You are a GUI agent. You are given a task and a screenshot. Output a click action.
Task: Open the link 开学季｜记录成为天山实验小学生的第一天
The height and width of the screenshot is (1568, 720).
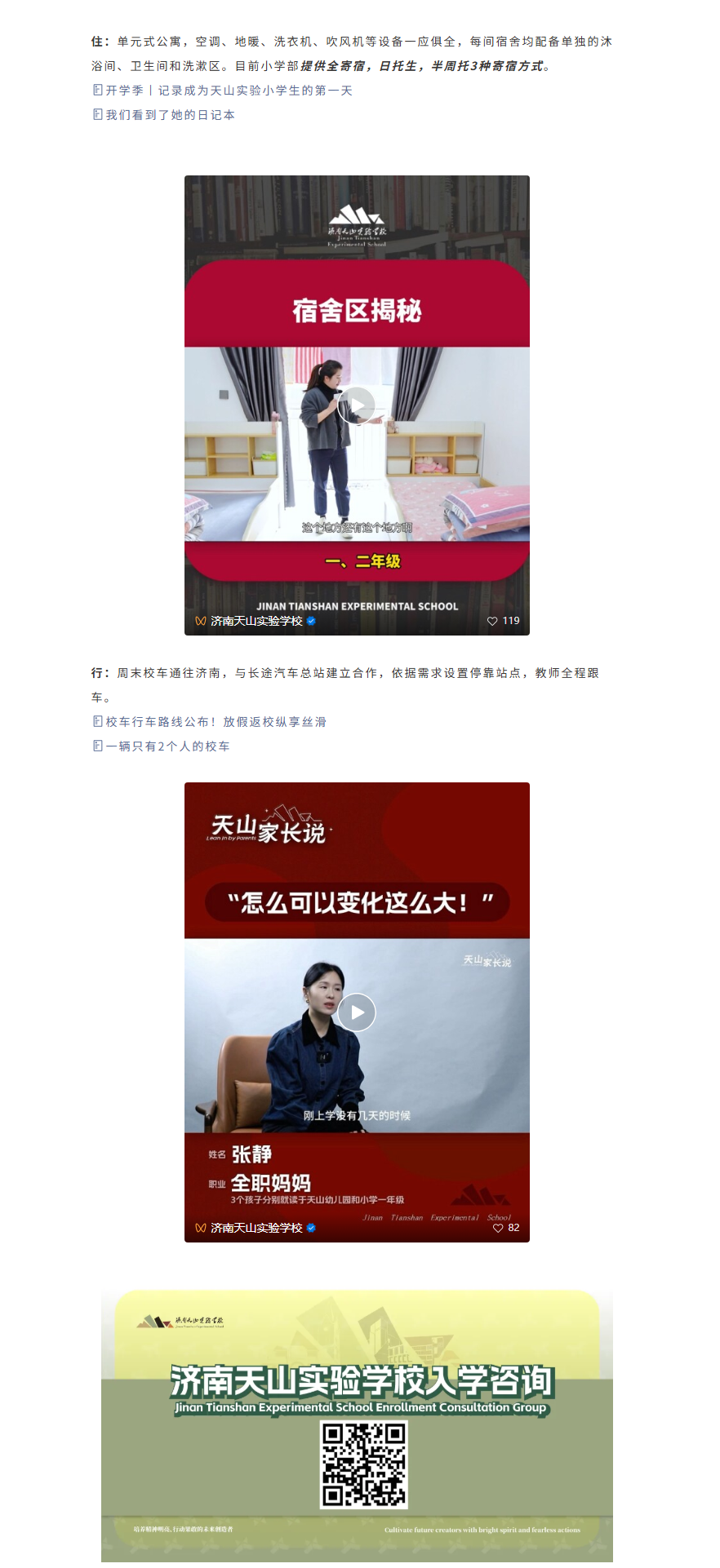tap(229, 91)
